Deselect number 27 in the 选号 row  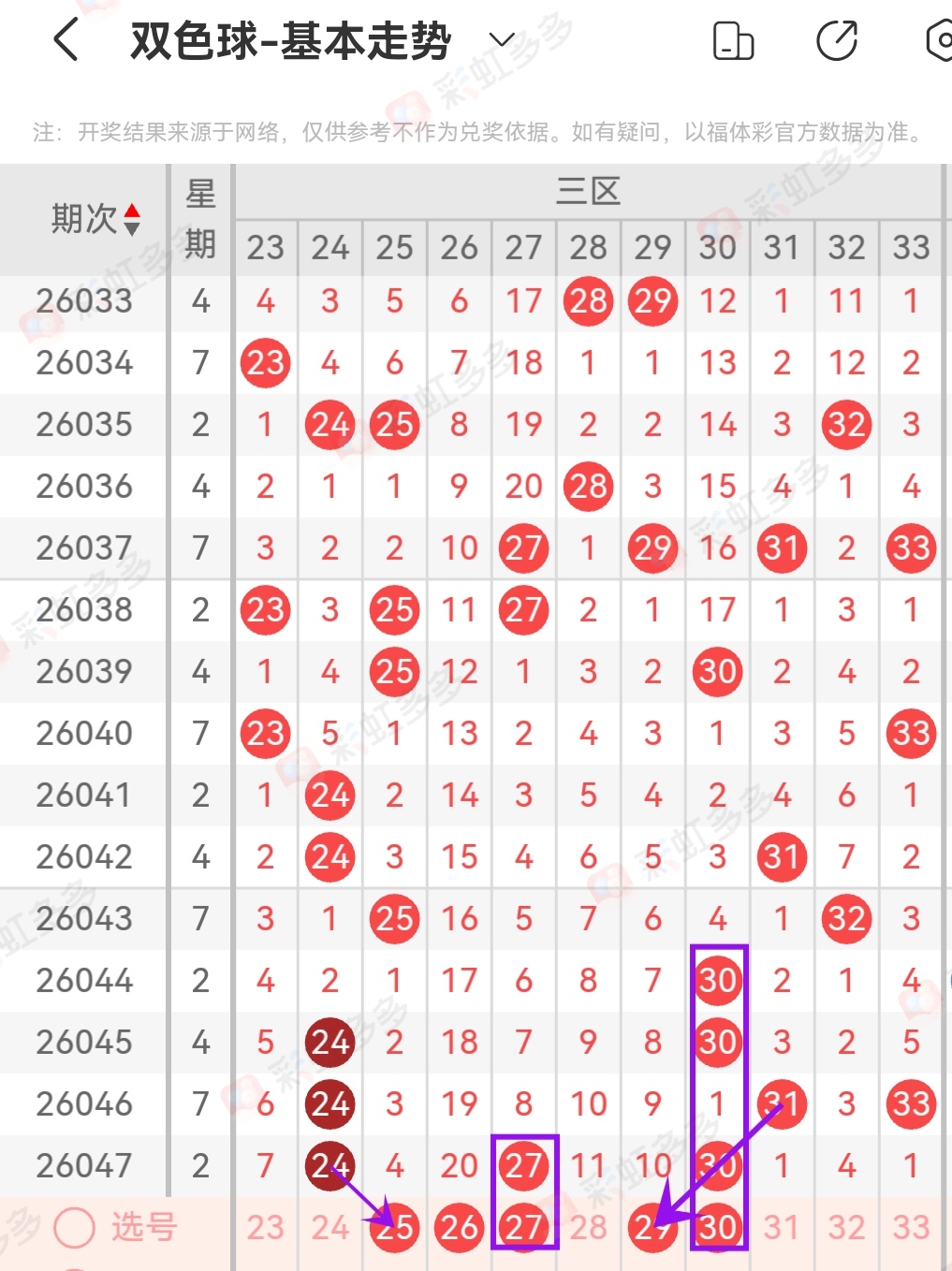tap(523, 1226)
